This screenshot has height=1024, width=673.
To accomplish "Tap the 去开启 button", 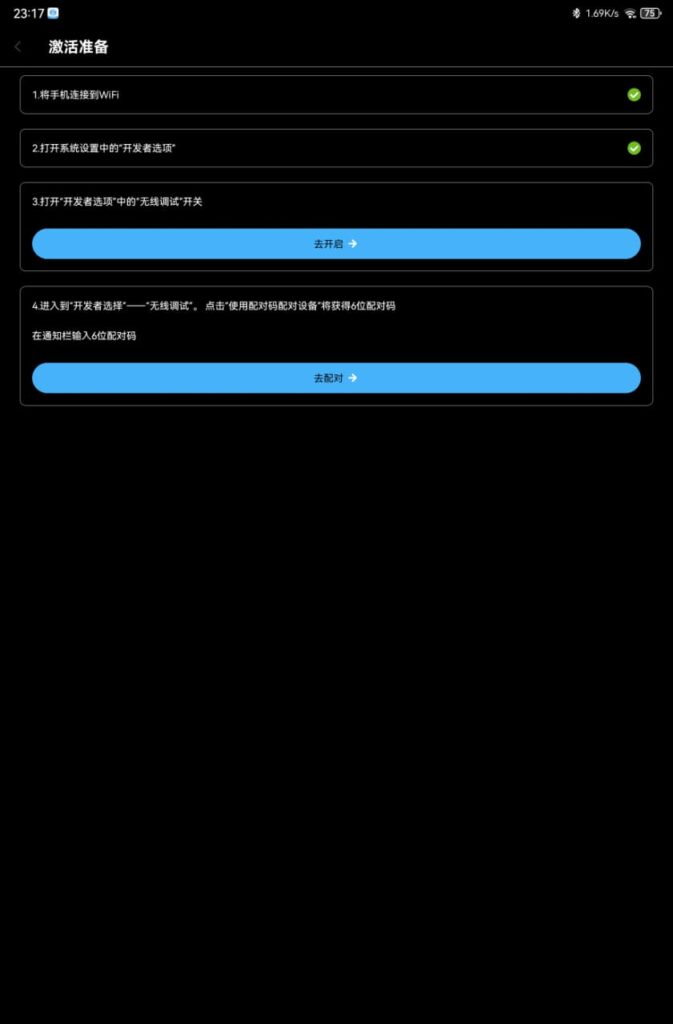I will coord(336,244).
